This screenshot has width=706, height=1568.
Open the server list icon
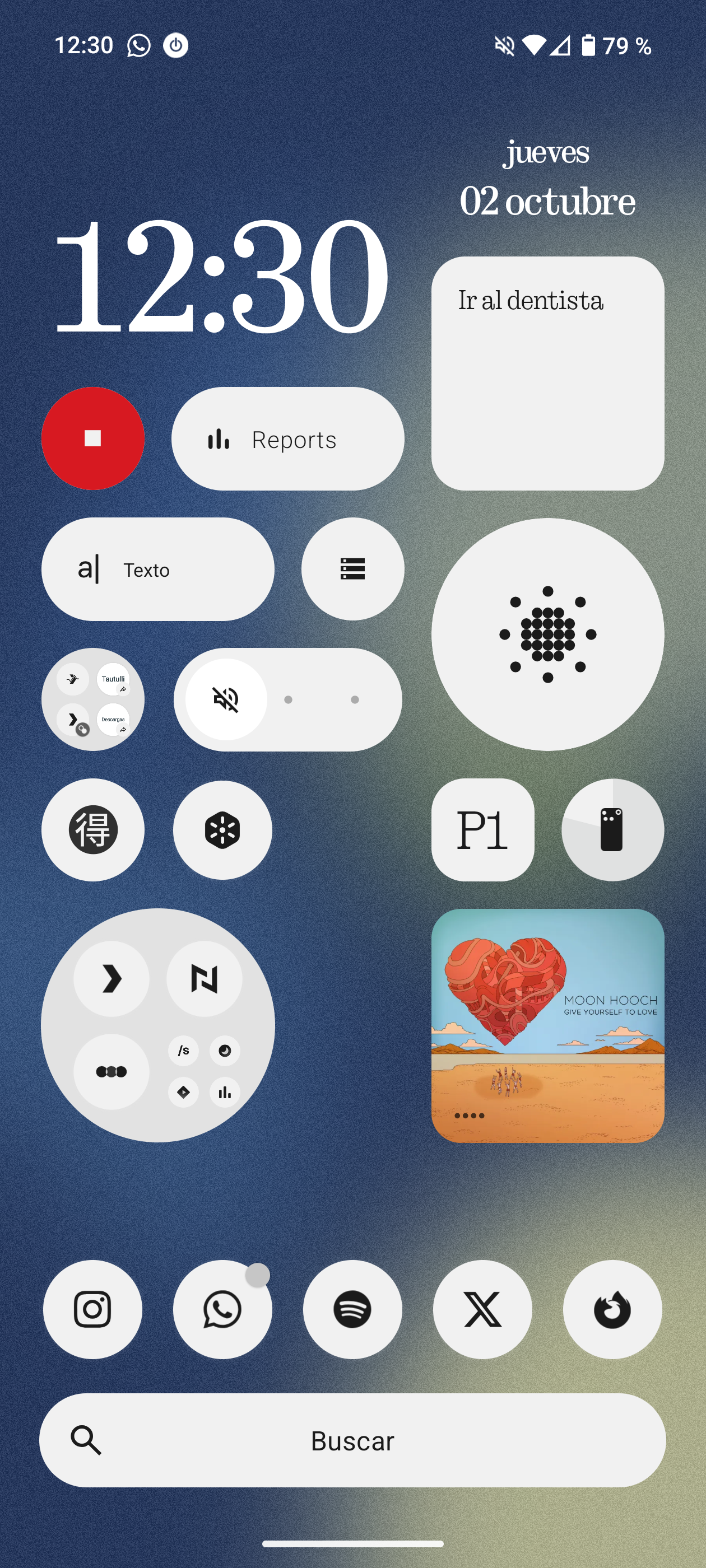pos(352,569)
